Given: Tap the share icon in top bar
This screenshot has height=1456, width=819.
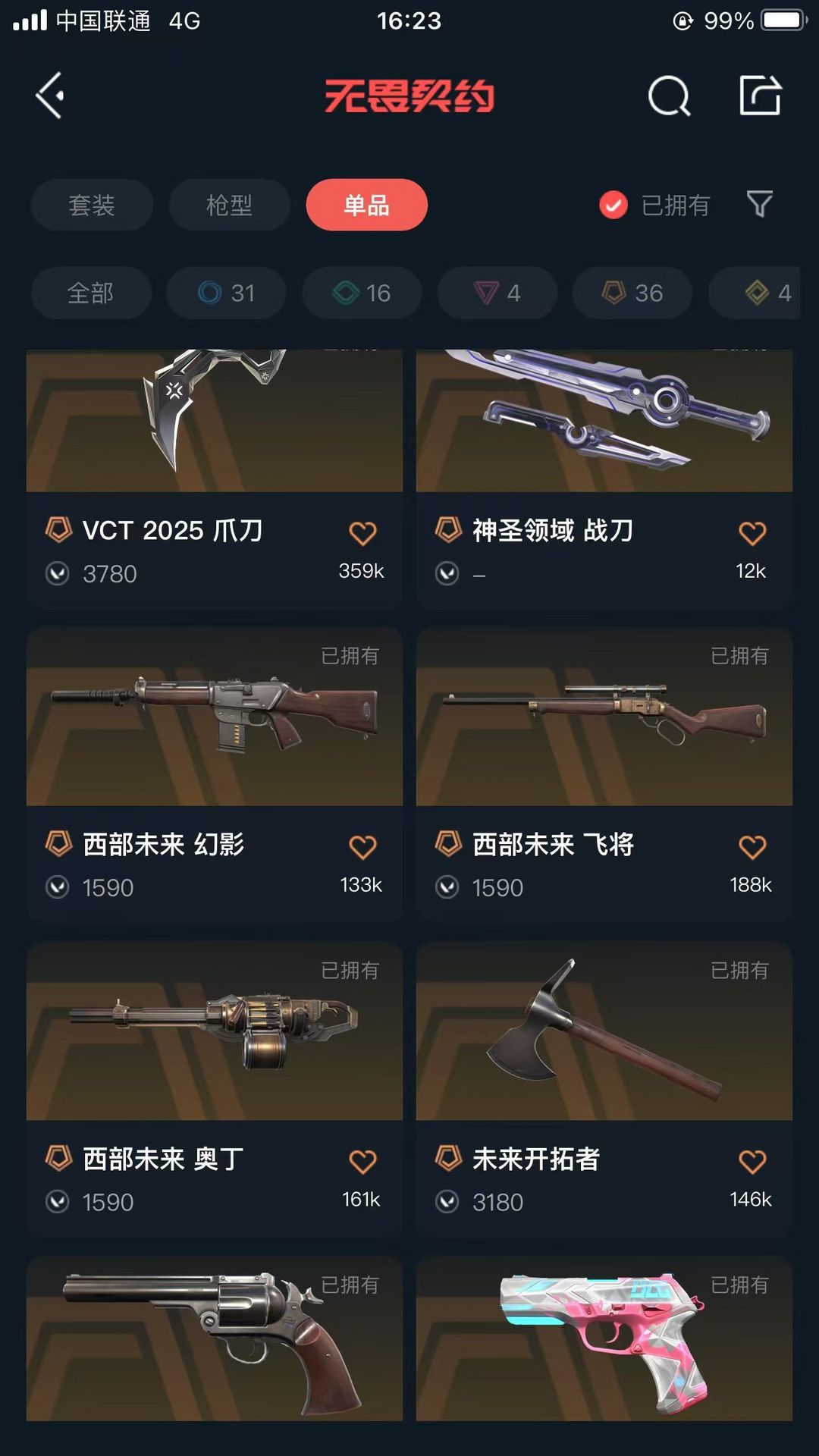Looking at the screenshot, I should 760,96.
